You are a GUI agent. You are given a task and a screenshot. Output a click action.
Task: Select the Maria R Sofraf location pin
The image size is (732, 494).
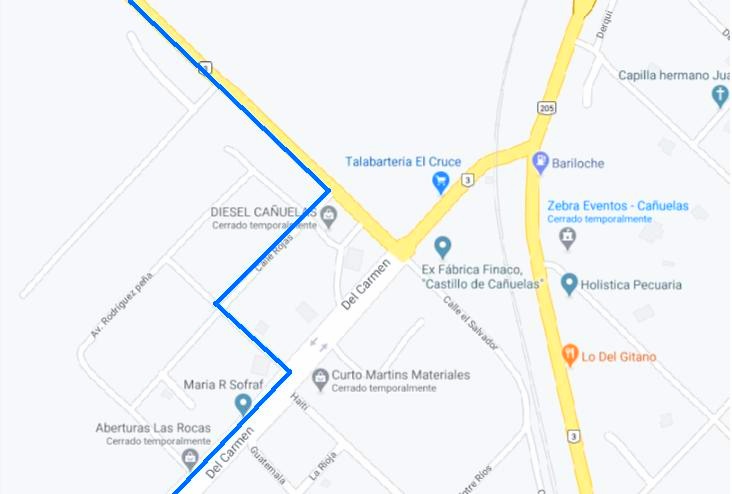point(243,403)
